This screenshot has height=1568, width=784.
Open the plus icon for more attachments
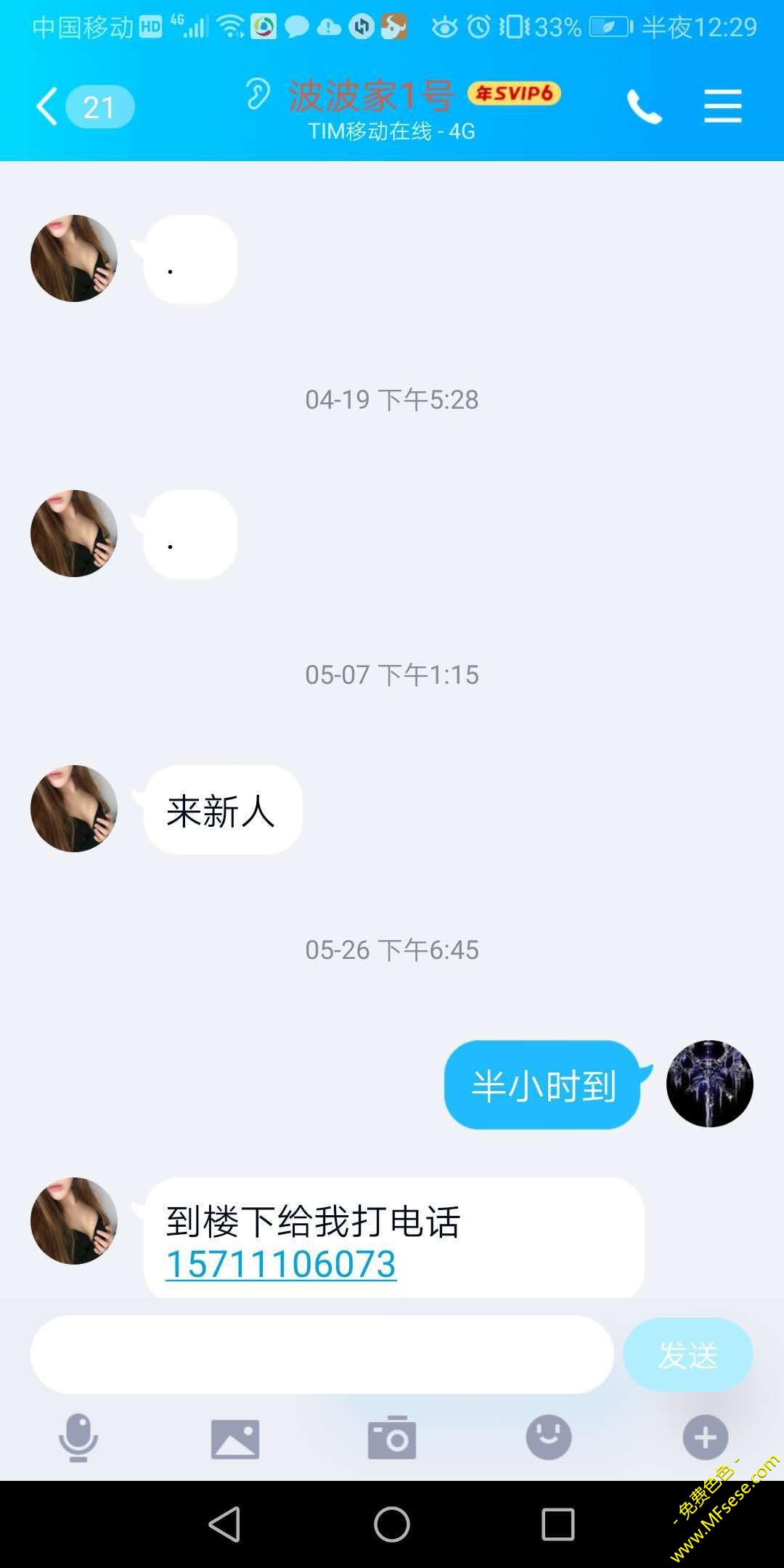tap(705, 1437)
